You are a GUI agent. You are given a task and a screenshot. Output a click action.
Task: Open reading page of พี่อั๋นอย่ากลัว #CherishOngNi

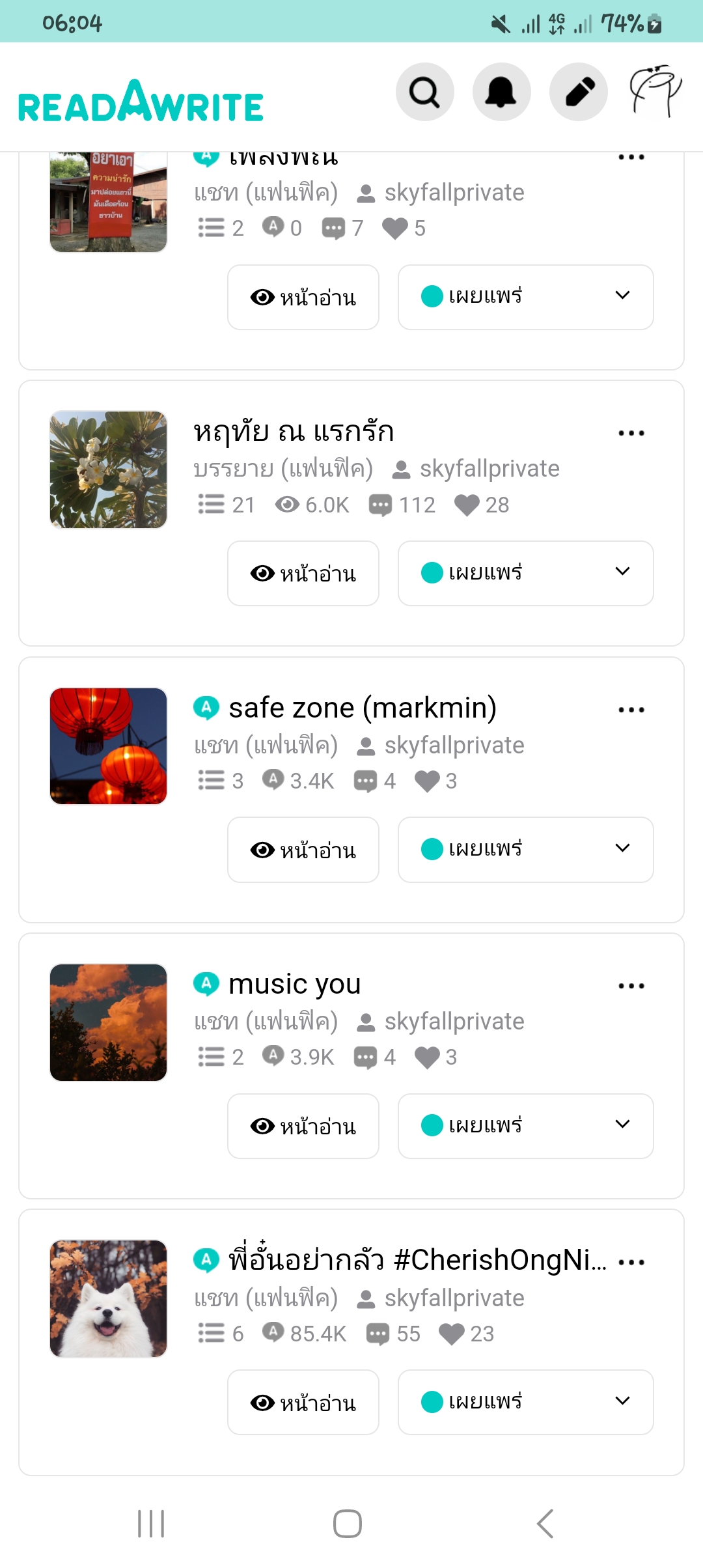click(x=303, y=1402)
